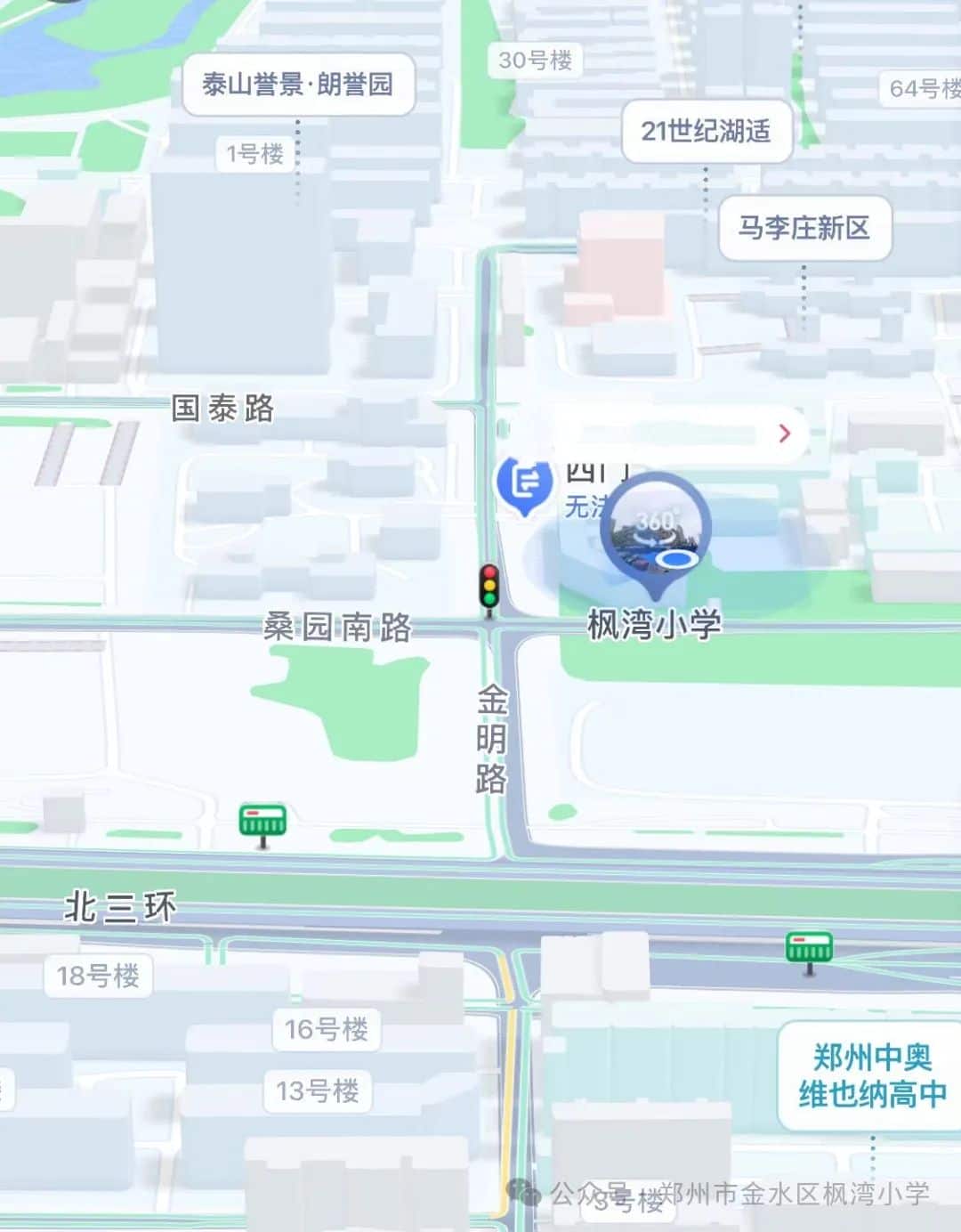The width and height of the screenshot is (961, 1232).
Task: Select the 马李庄新区 place label
Action: click(804, 228)
